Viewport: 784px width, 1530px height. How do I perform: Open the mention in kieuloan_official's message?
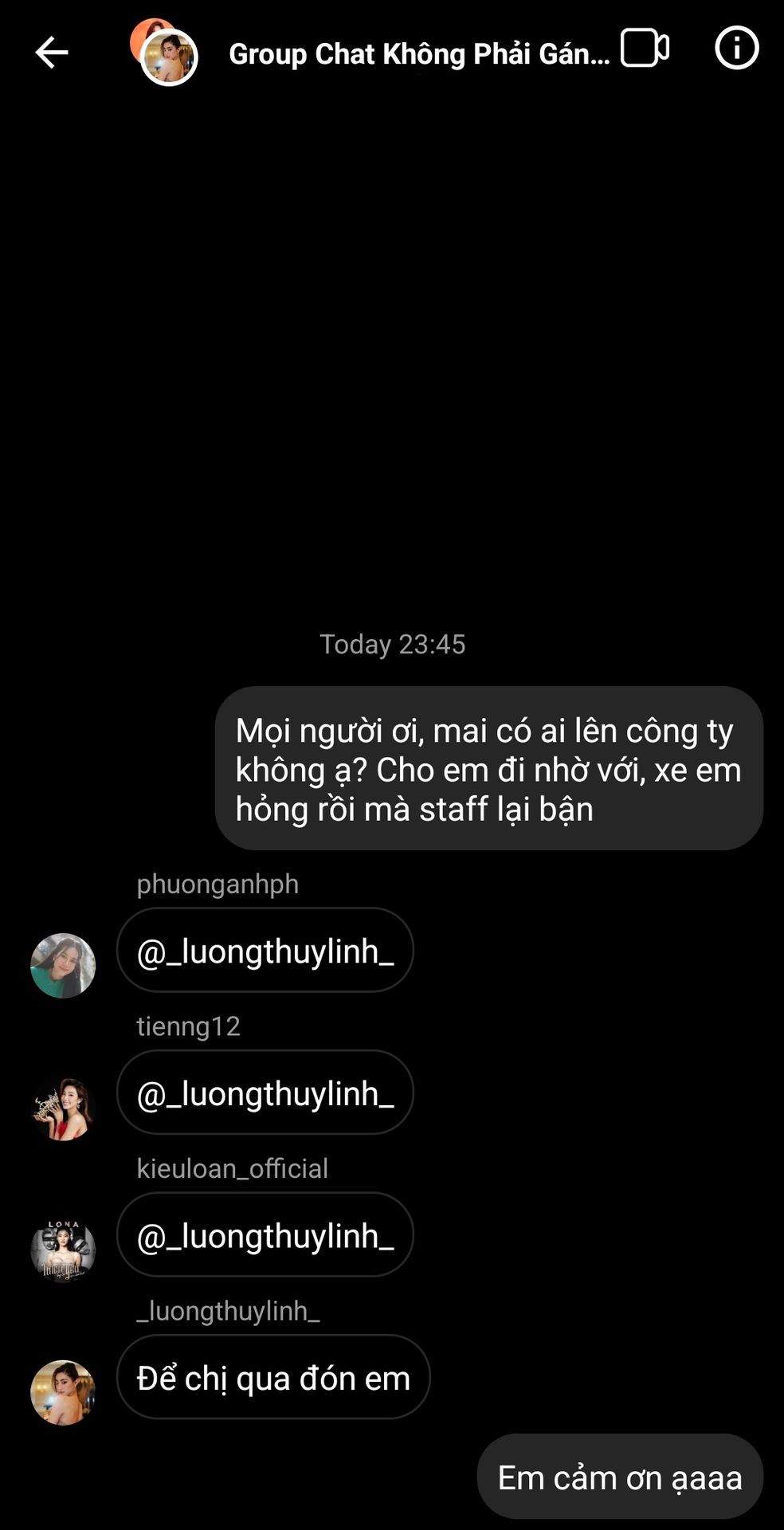coord(265,1236)
